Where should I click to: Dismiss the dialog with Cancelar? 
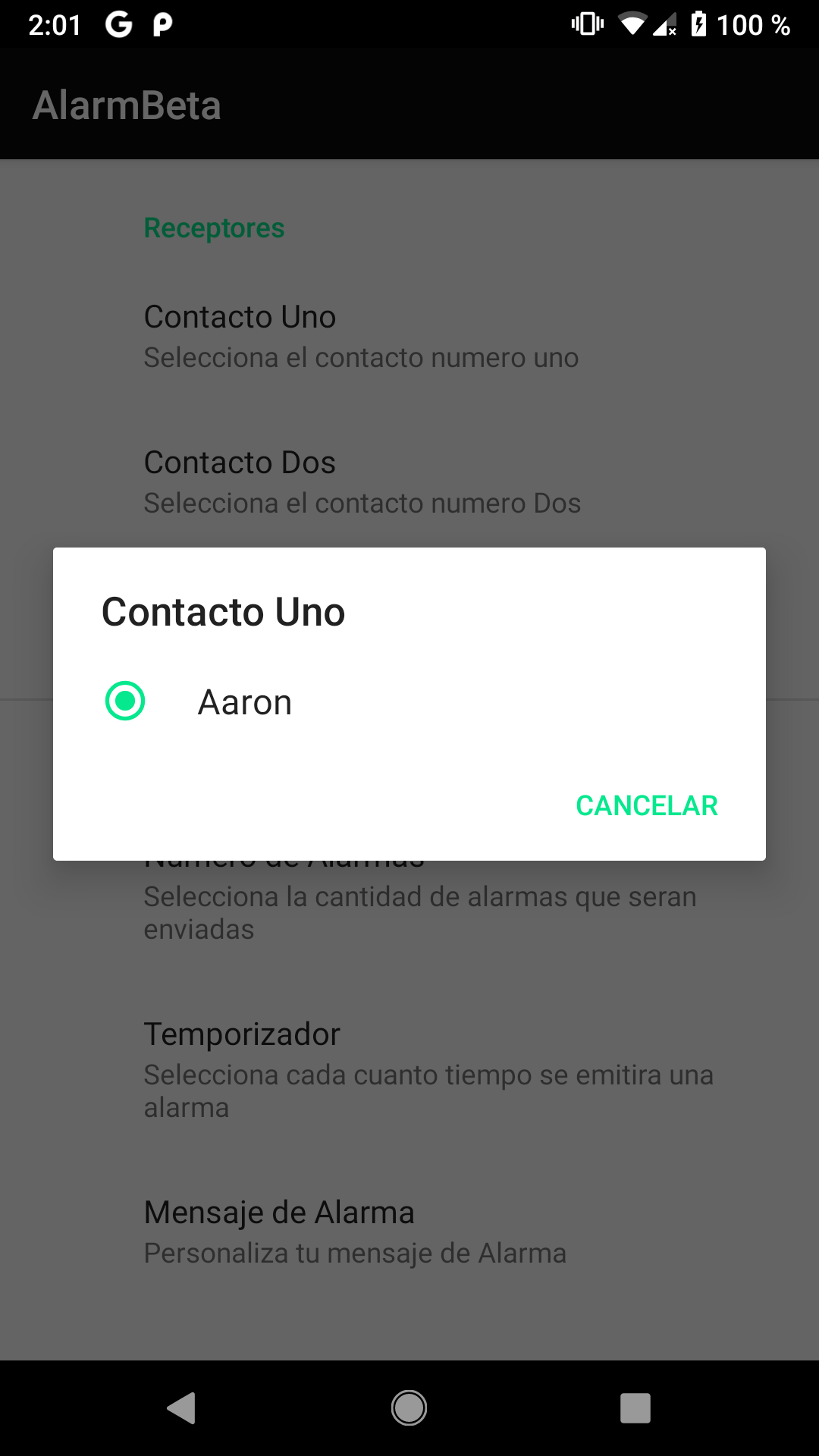pos(646,805)
